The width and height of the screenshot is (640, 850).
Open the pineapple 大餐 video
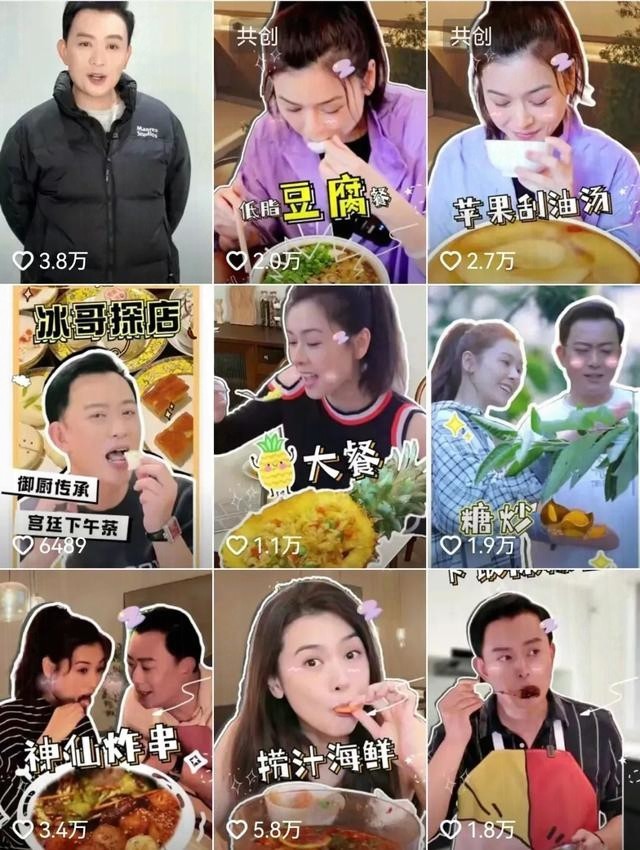pyautogui.click(x=319, y=427)
